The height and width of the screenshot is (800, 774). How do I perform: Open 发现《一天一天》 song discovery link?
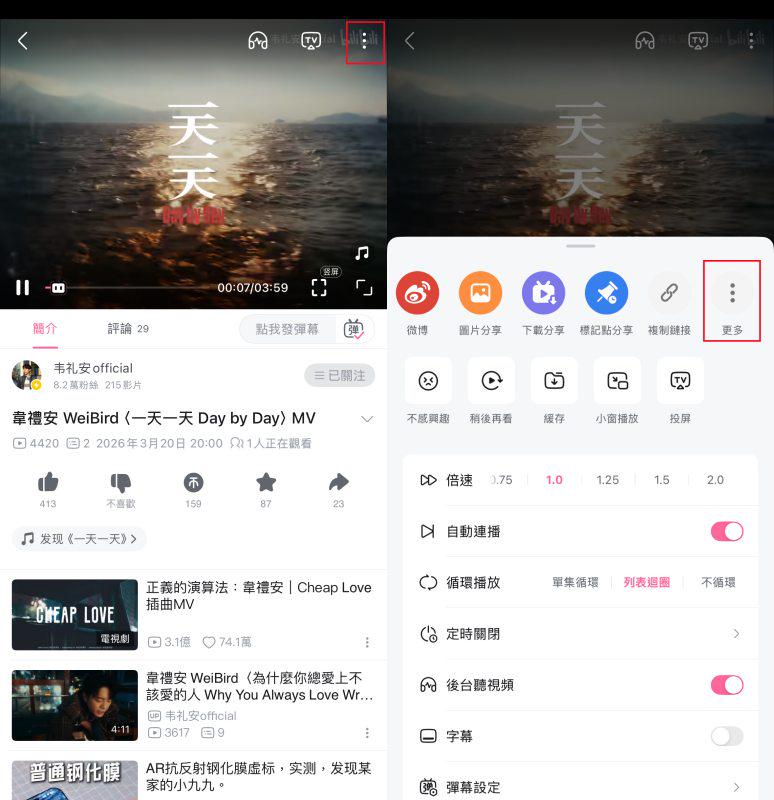click(79, 538)
